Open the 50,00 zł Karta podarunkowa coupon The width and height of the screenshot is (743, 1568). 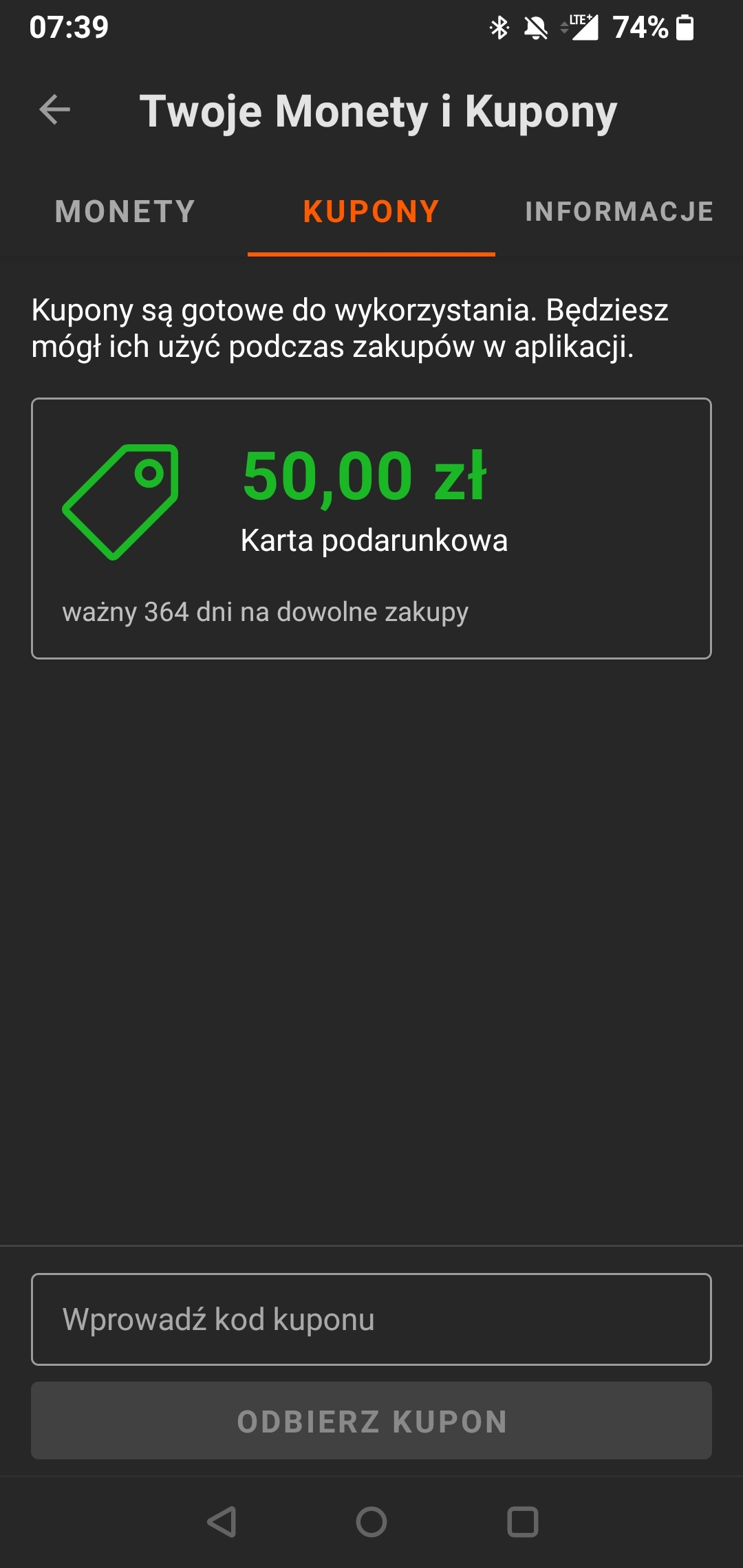[x=371, y=528]
